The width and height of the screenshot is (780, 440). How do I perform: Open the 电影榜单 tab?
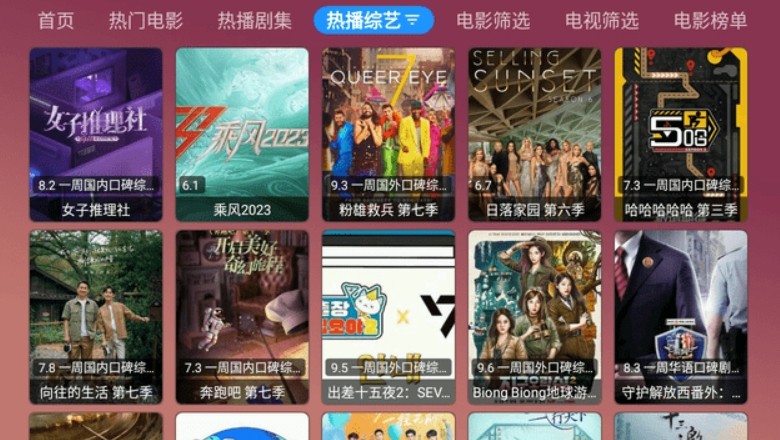coord(710,20)
